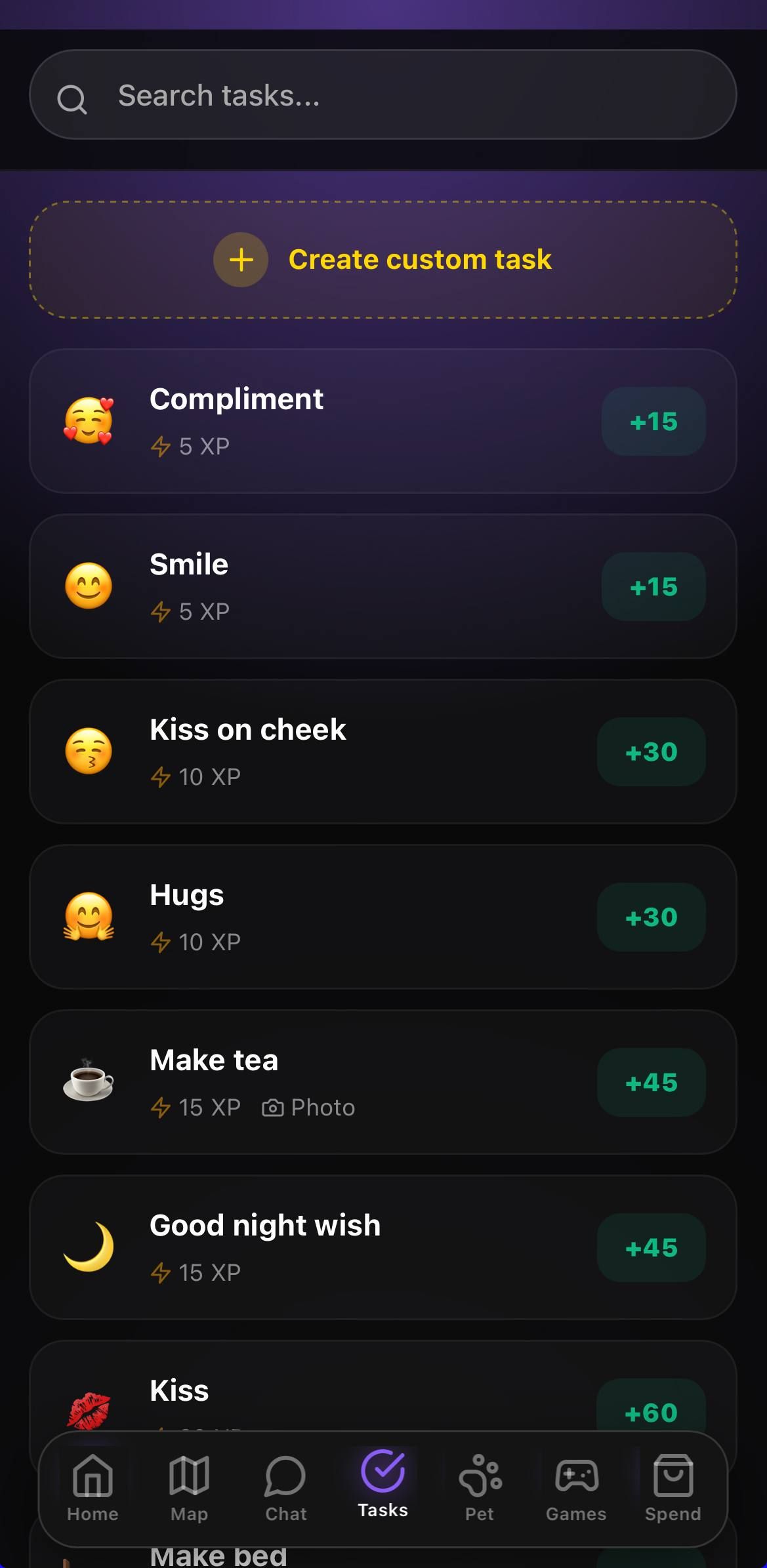Create a custom task
Image resolution: width=767 pixels, height=1568 pixels.
383,260
